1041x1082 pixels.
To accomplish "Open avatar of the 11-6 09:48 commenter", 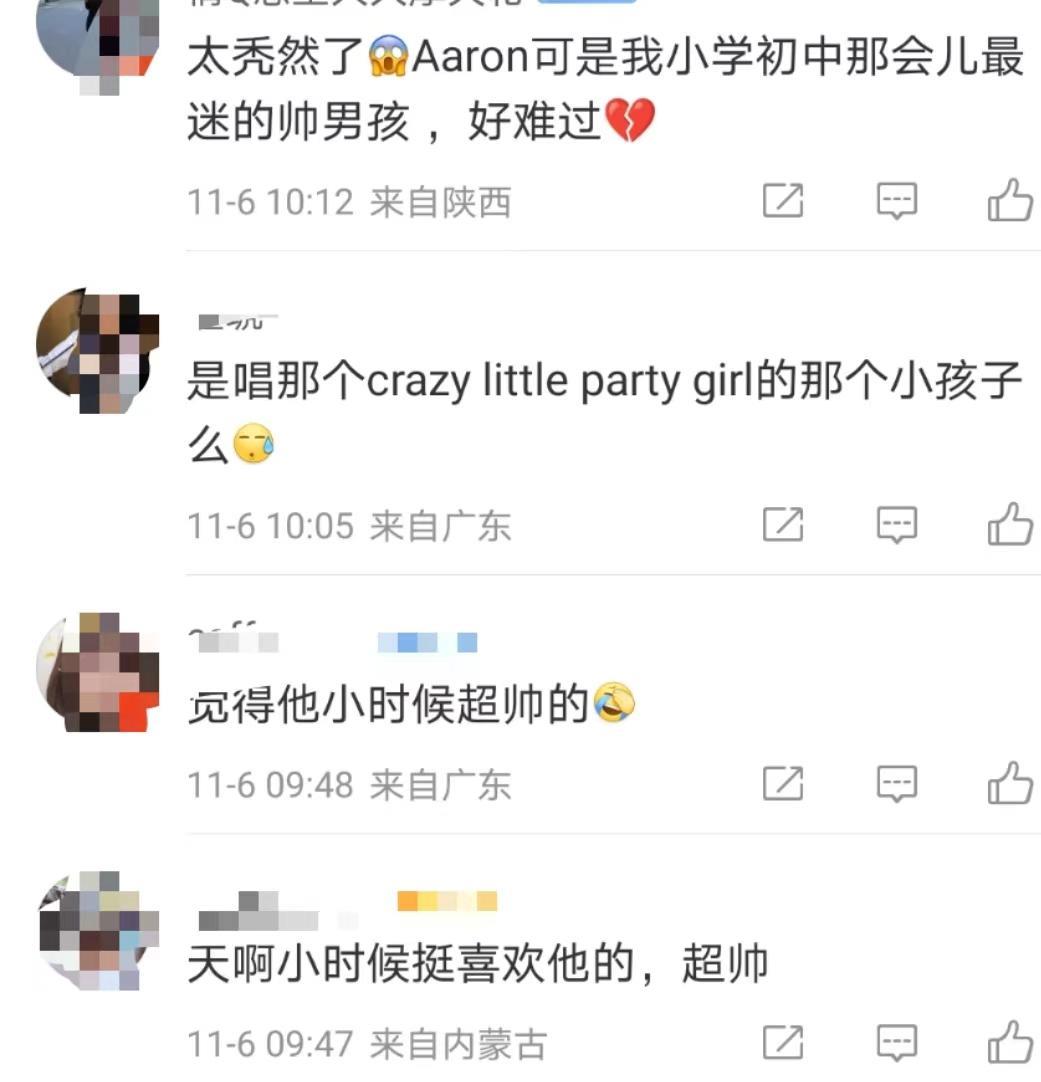I will [97, 672].
